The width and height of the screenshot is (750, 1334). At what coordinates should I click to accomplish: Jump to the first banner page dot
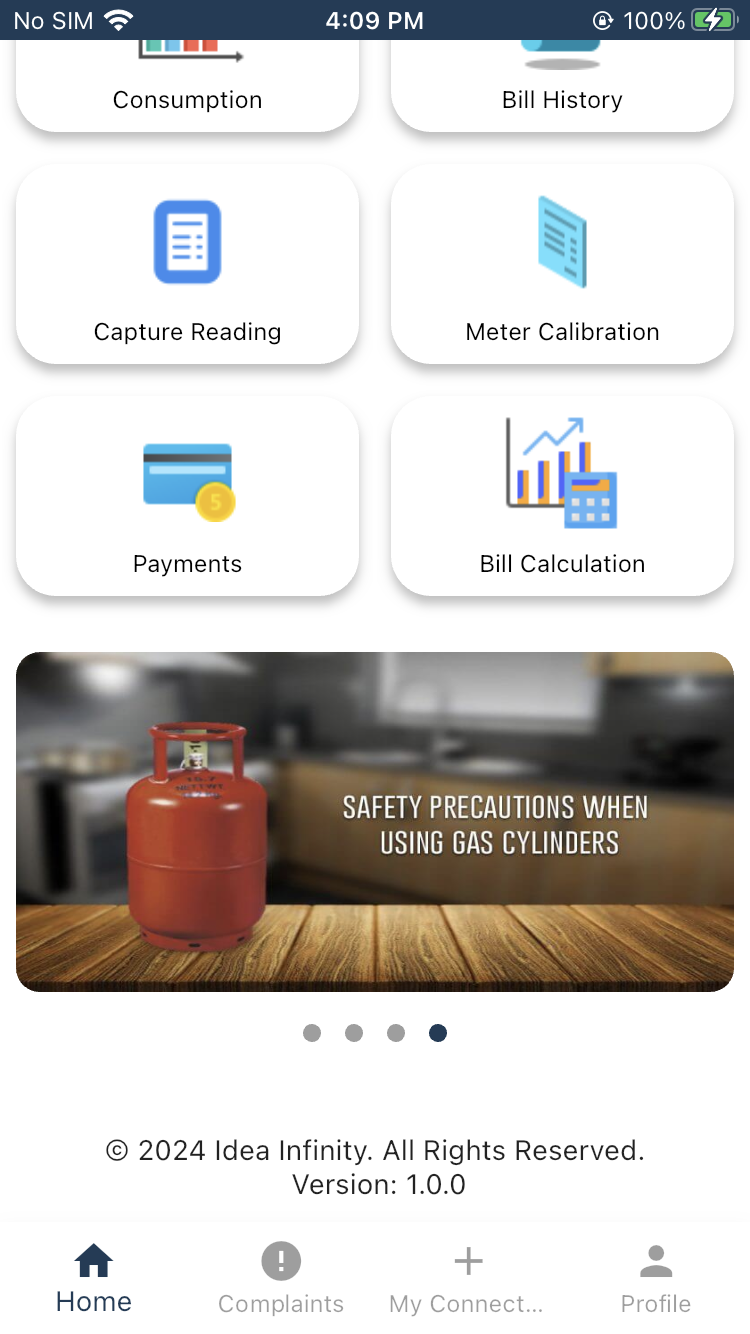click(x=312, y=1033)
